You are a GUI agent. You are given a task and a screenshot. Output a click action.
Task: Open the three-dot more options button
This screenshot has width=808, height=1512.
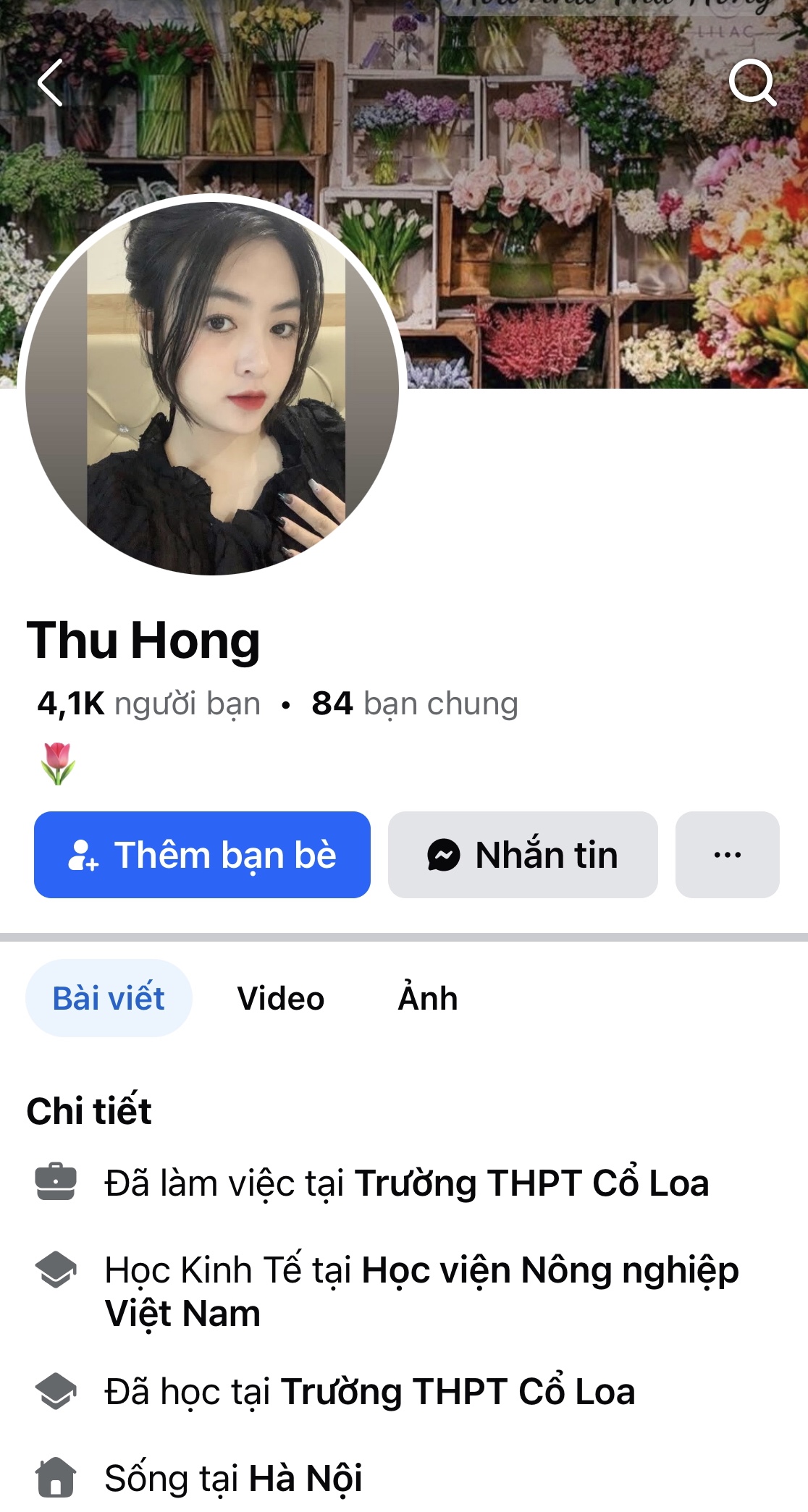pyautogui.click(x=727, y=855)
